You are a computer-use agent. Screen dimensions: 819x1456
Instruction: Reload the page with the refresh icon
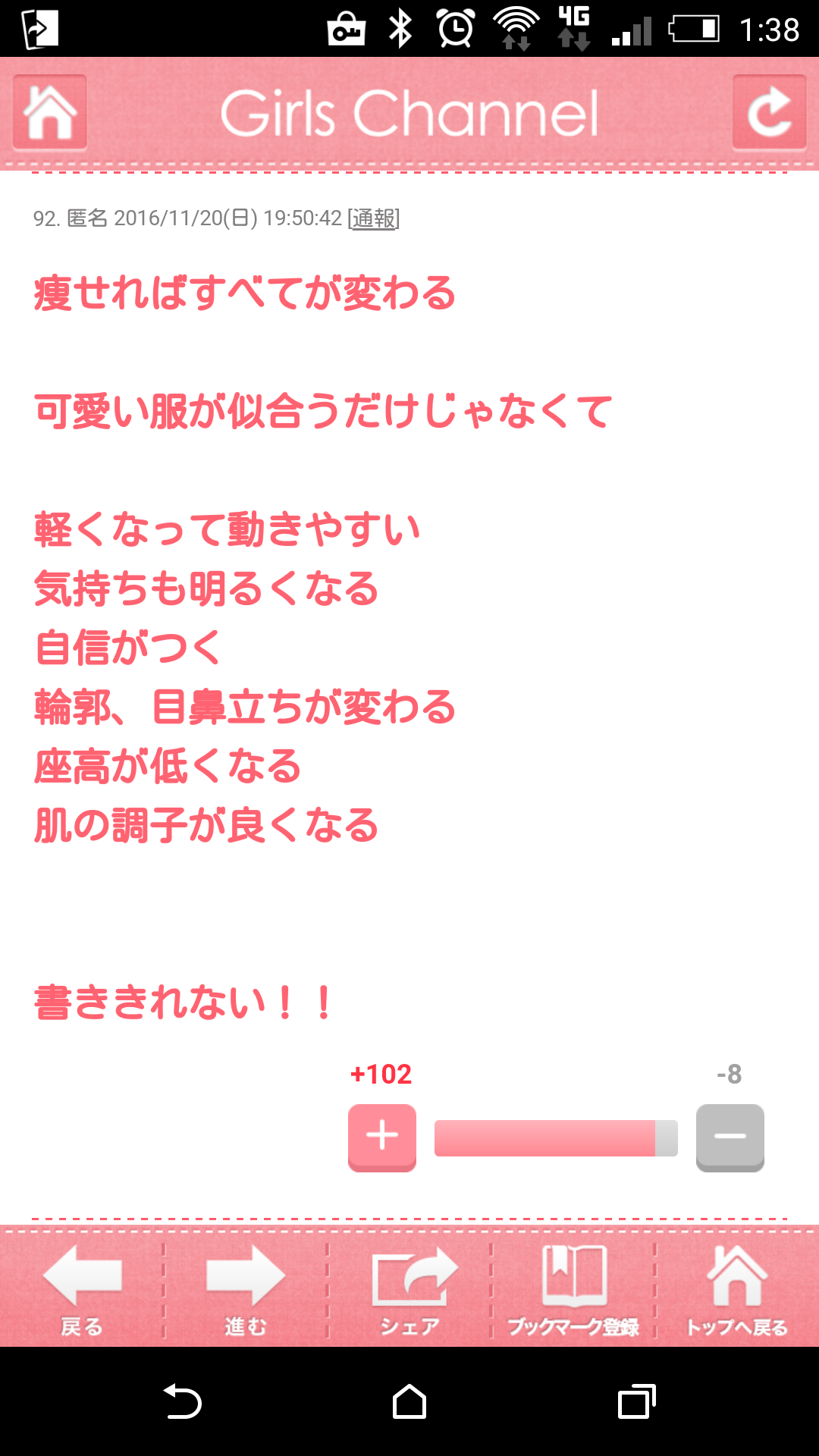pyautogui.click(x=769, y=112)
